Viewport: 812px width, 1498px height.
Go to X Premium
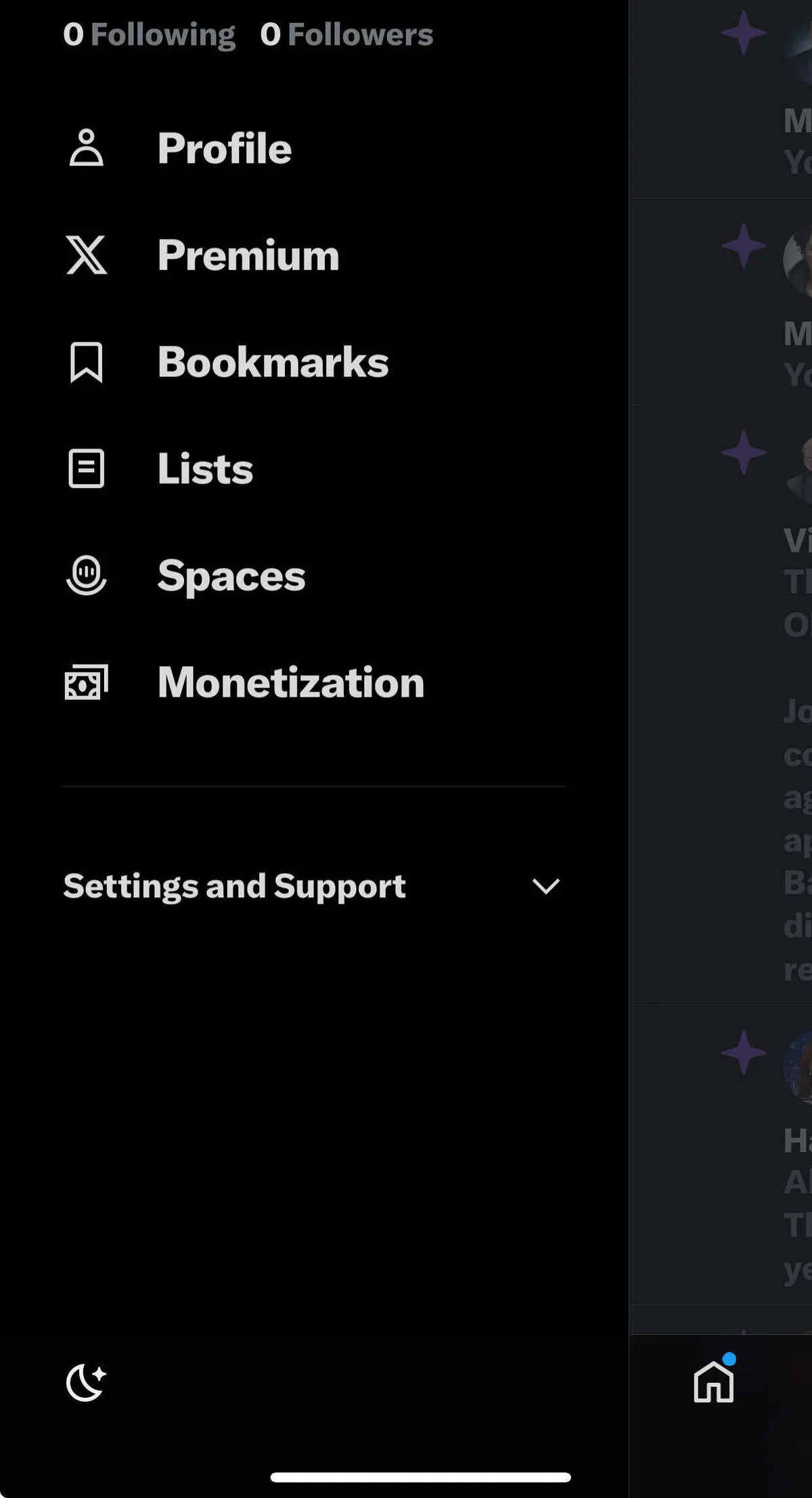point(248,255)
